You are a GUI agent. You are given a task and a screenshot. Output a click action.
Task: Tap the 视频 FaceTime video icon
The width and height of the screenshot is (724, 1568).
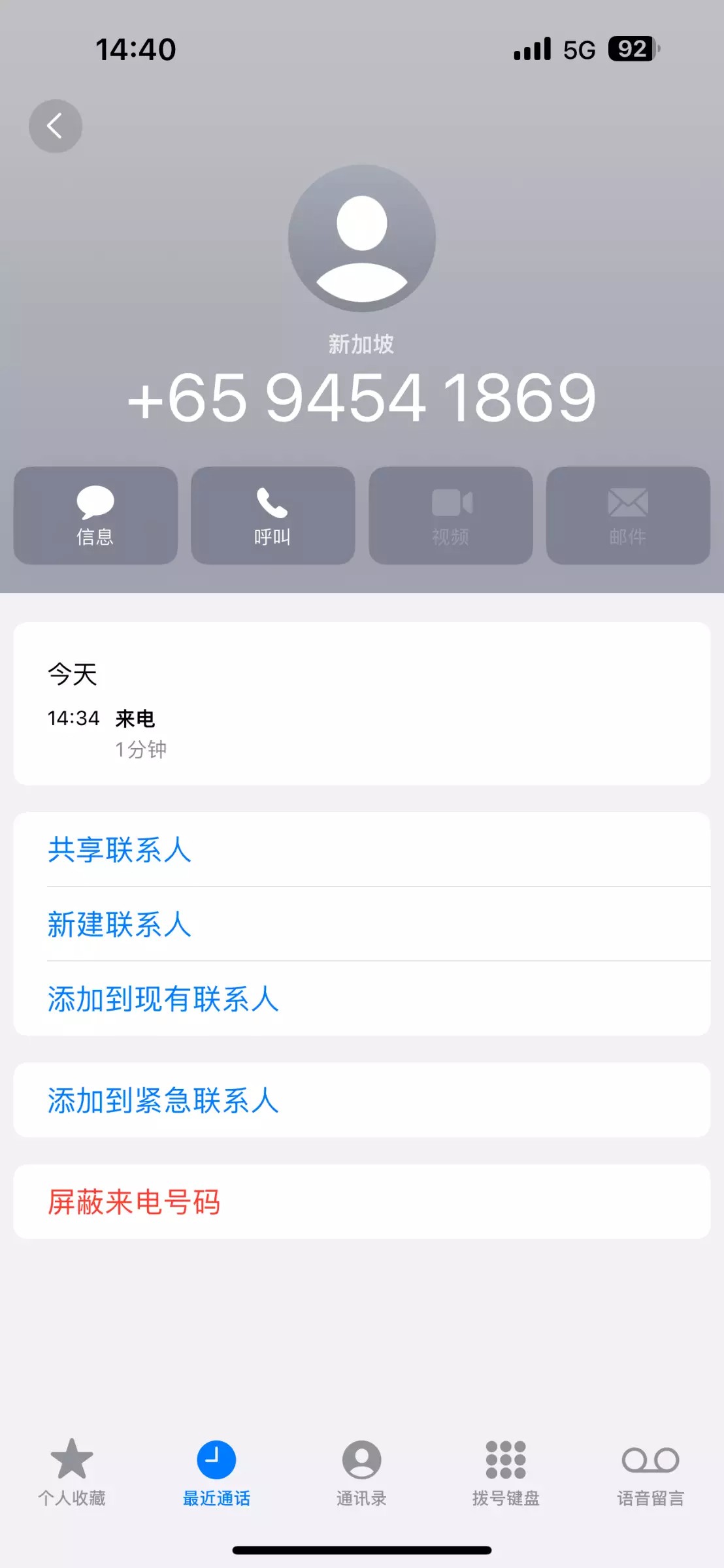[x=451, y=516]
